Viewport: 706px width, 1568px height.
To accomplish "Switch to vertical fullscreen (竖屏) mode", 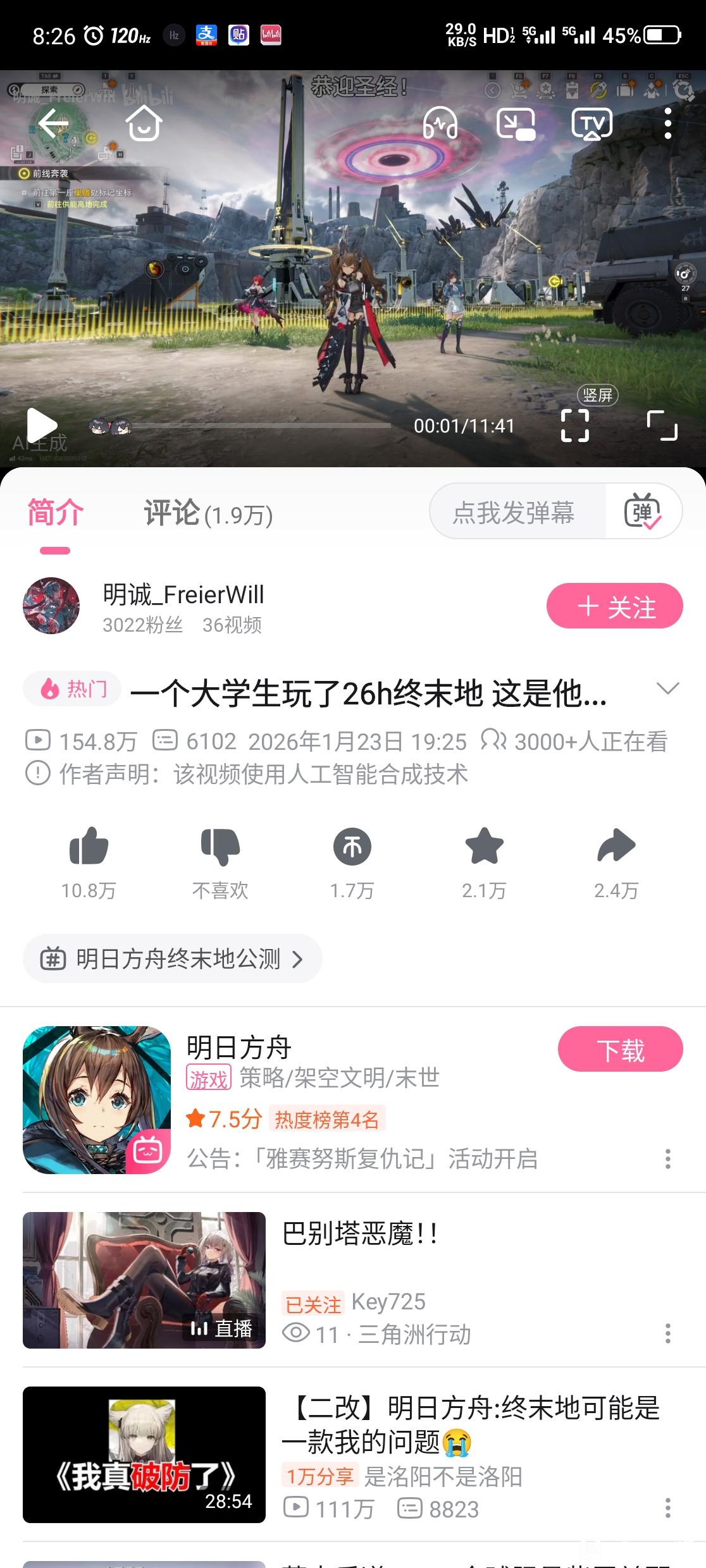I will [x=574, y=425].
